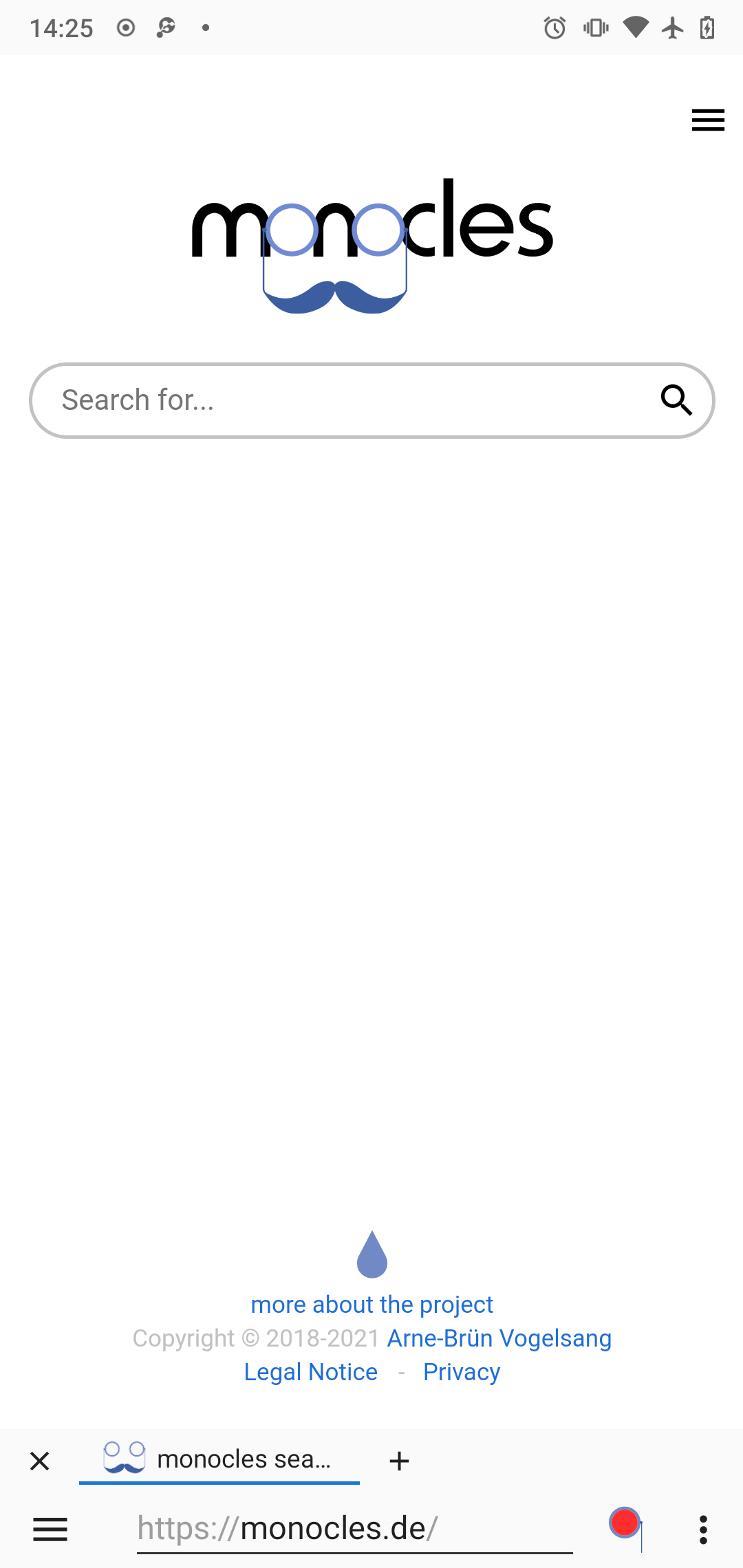Read the Privacy page

(x=462, y=1372)
